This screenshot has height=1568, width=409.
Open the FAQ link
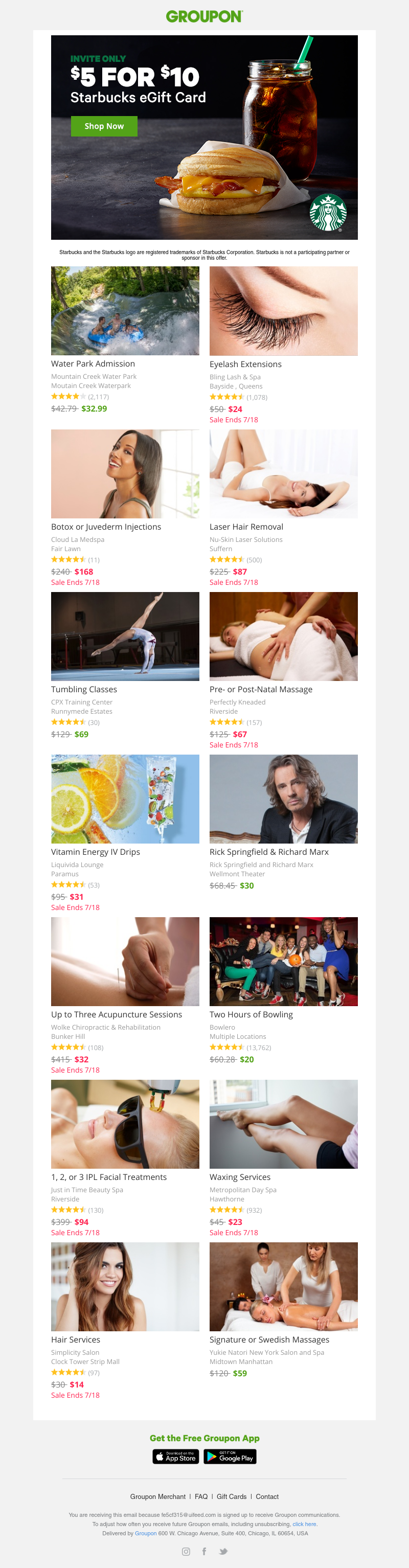tap(201, 1496)
